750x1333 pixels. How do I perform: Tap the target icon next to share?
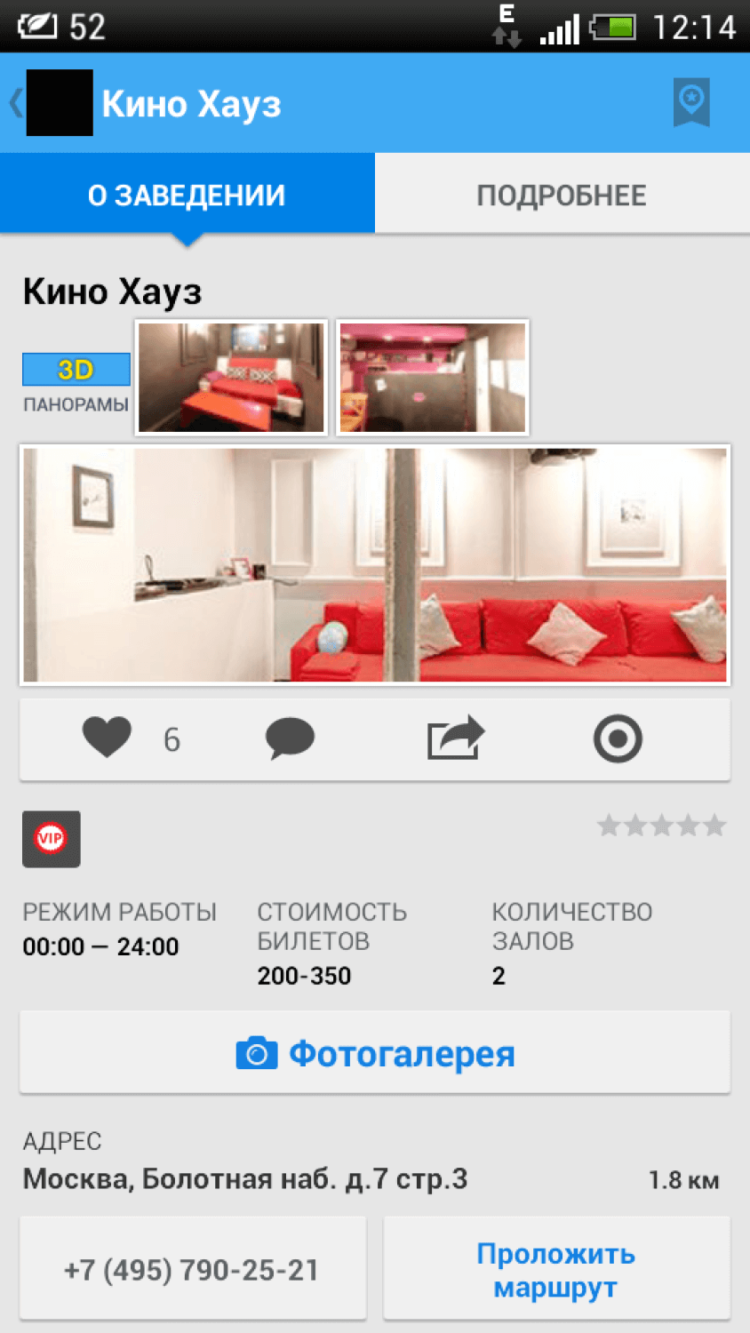tap(617, 738)
